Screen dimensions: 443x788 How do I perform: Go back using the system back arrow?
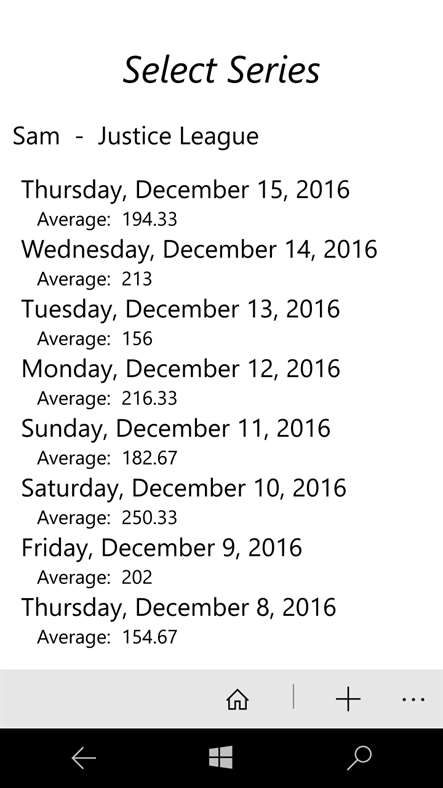pyautogui.click(x=83, y=758)
